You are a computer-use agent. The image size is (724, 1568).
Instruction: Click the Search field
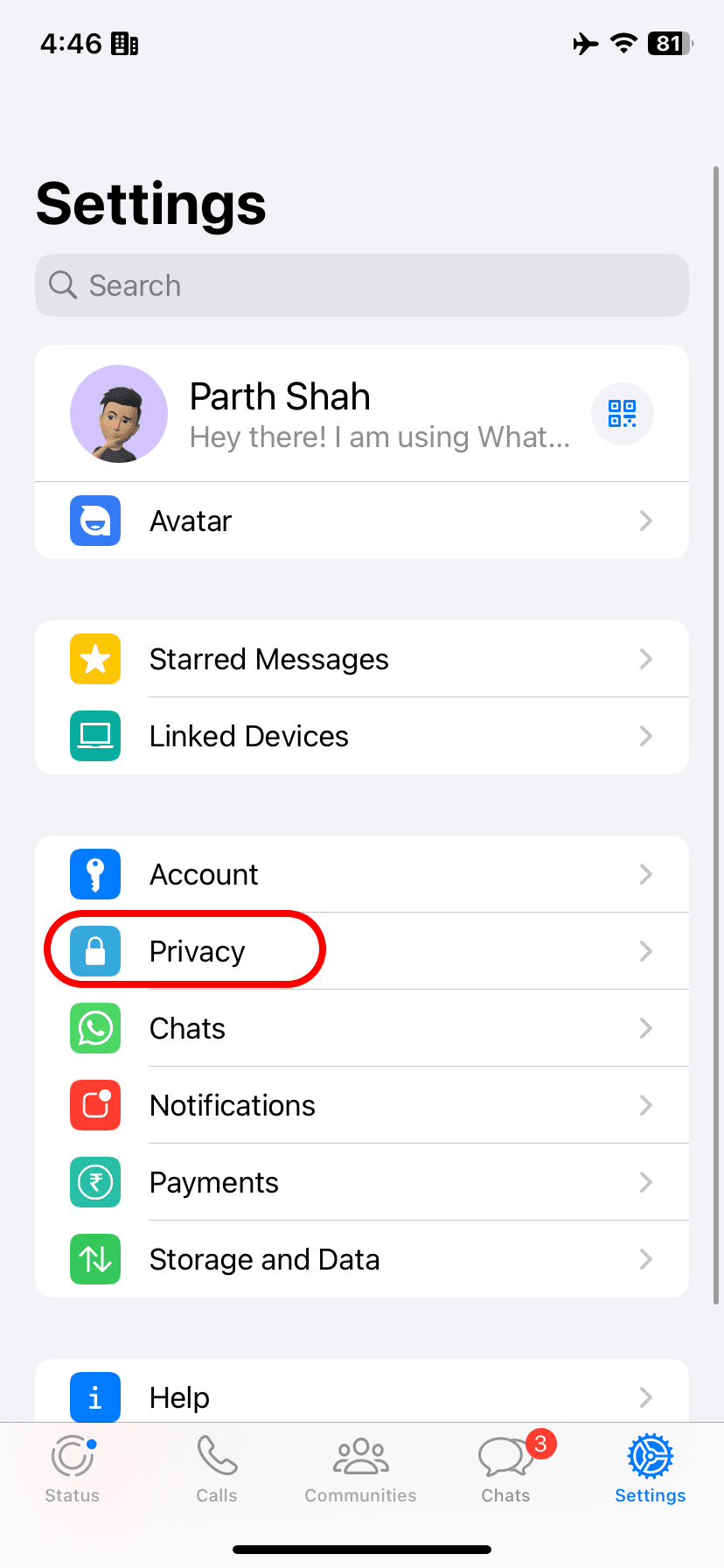(361, 285)
